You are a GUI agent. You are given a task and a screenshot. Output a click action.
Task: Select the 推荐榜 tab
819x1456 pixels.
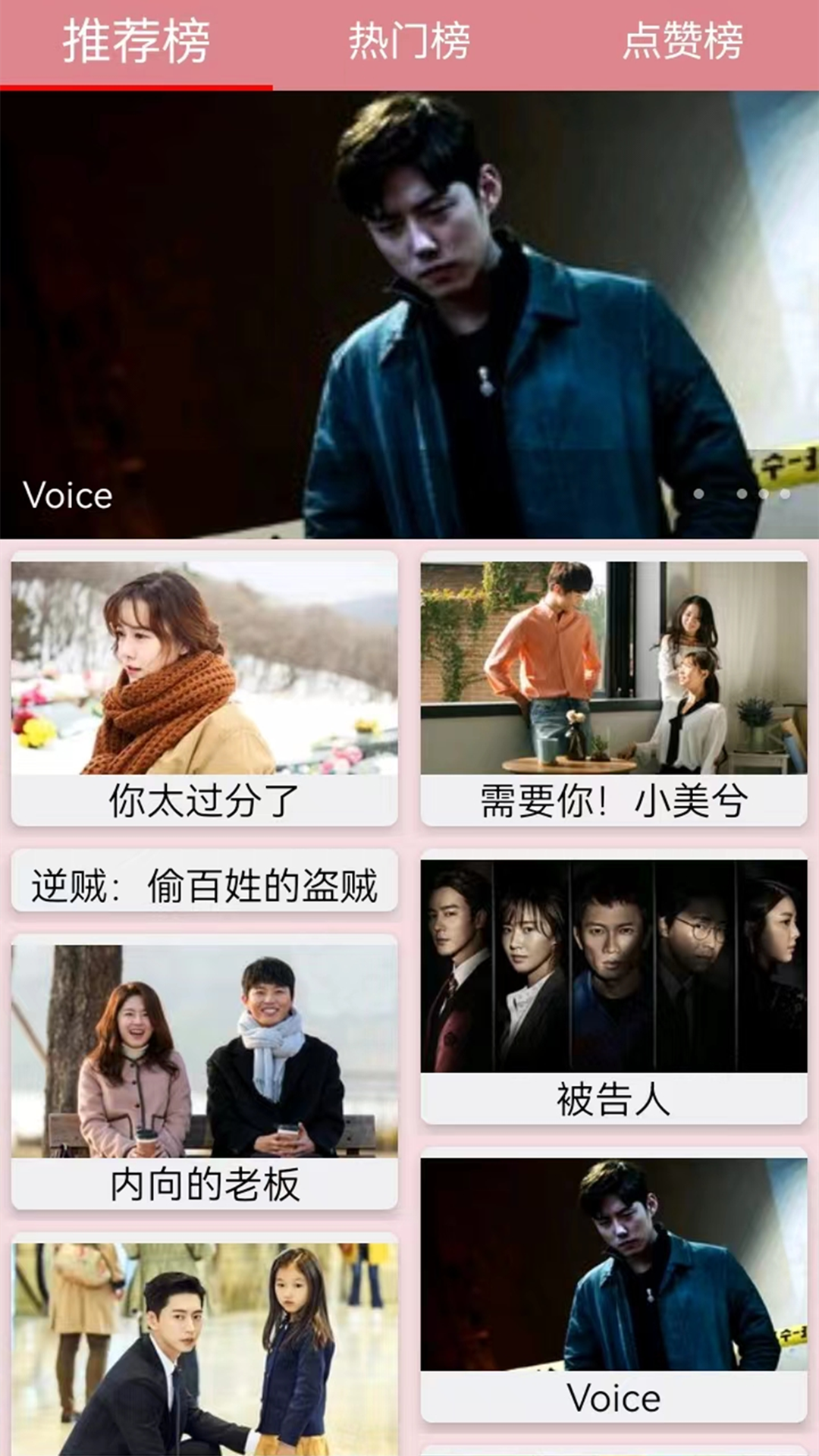(x=136, y=42)
